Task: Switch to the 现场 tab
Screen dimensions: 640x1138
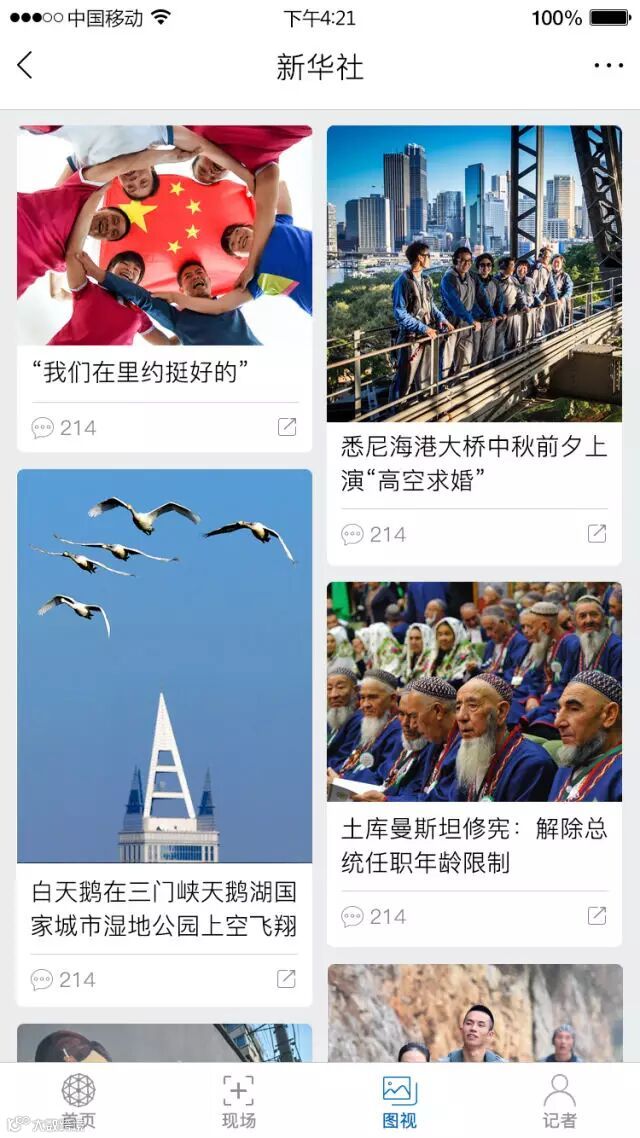Action: (238, 1100)
